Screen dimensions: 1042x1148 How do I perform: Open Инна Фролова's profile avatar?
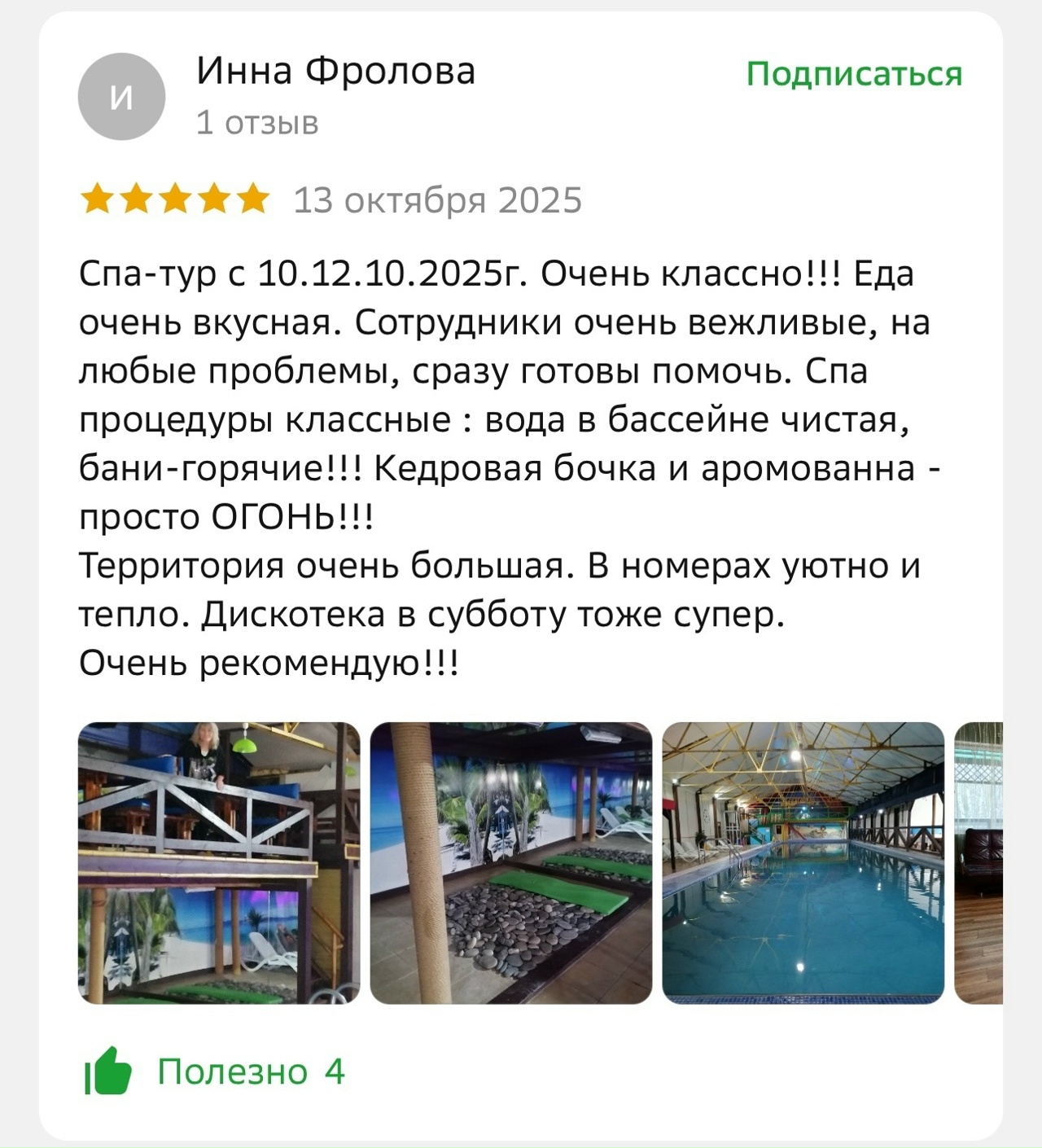[x=121, y=97]
